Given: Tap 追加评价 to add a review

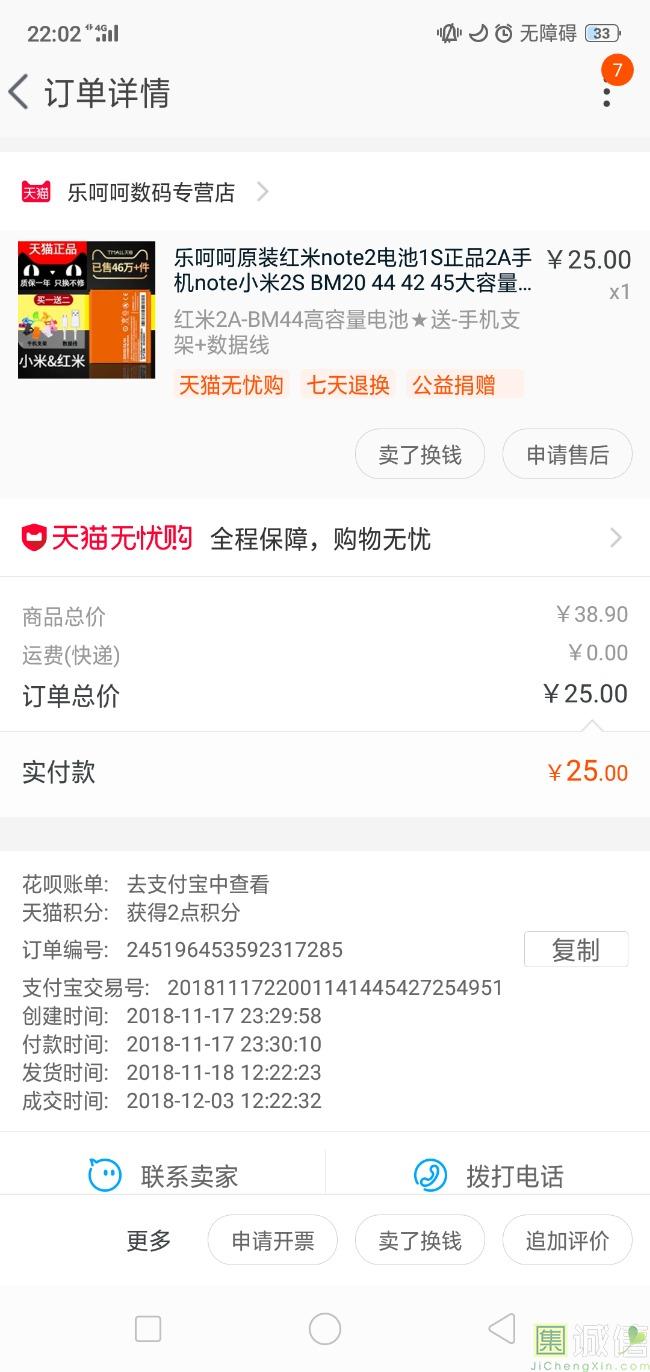Looking at the screenshot, I should [x=567, y=1240].
